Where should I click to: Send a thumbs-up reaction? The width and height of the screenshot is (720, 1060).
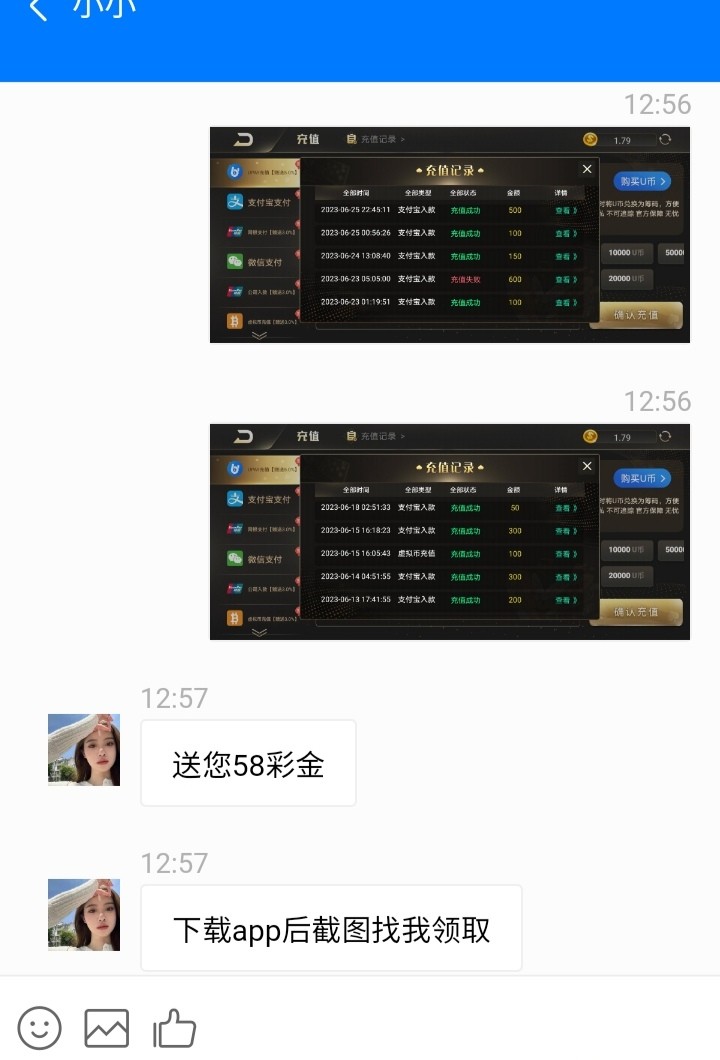pyautogui.click(x=175, y=1027)
